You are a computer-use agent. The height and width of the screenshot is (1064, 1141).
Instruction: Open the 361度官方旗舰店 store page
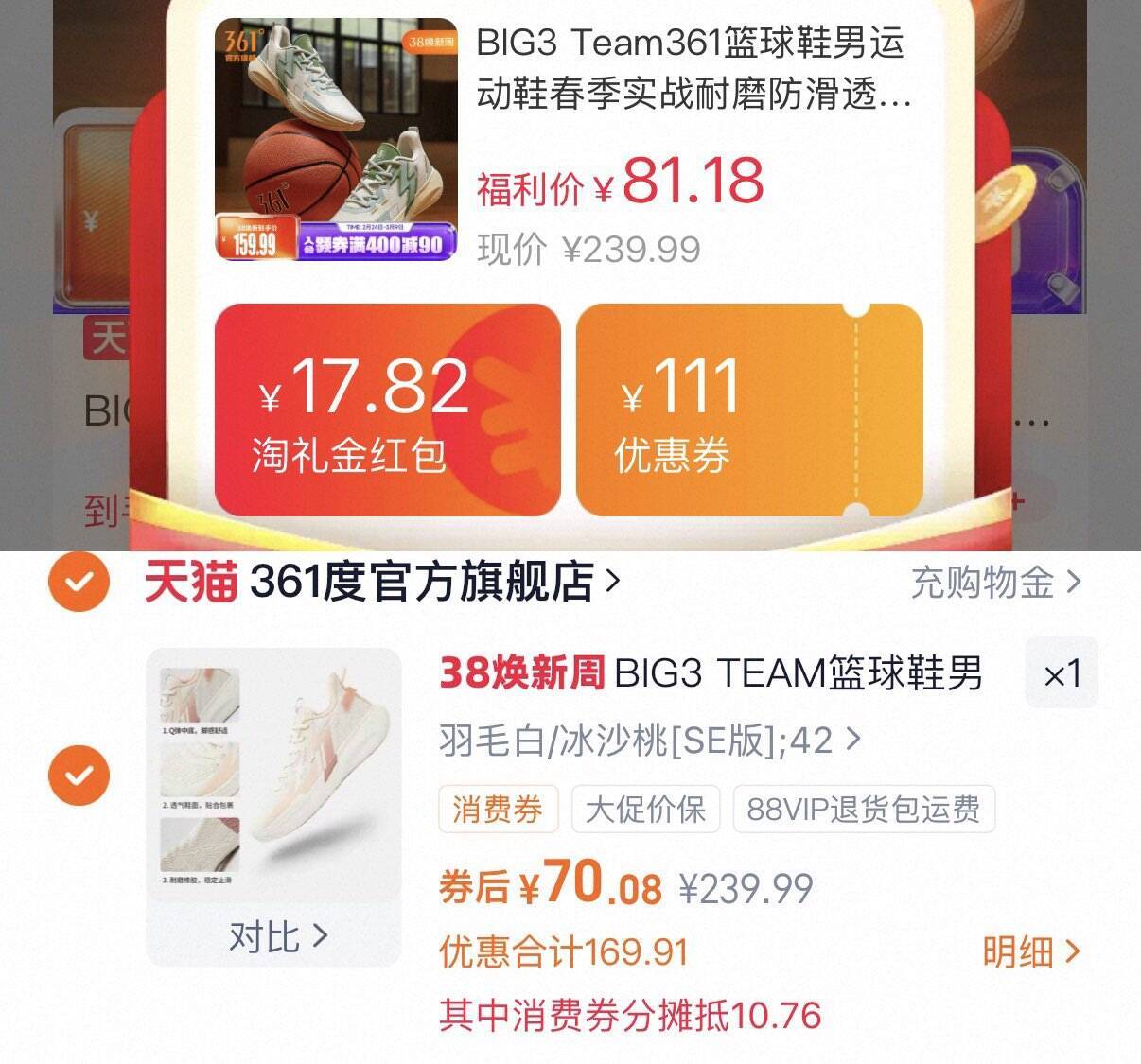(421, 581)
